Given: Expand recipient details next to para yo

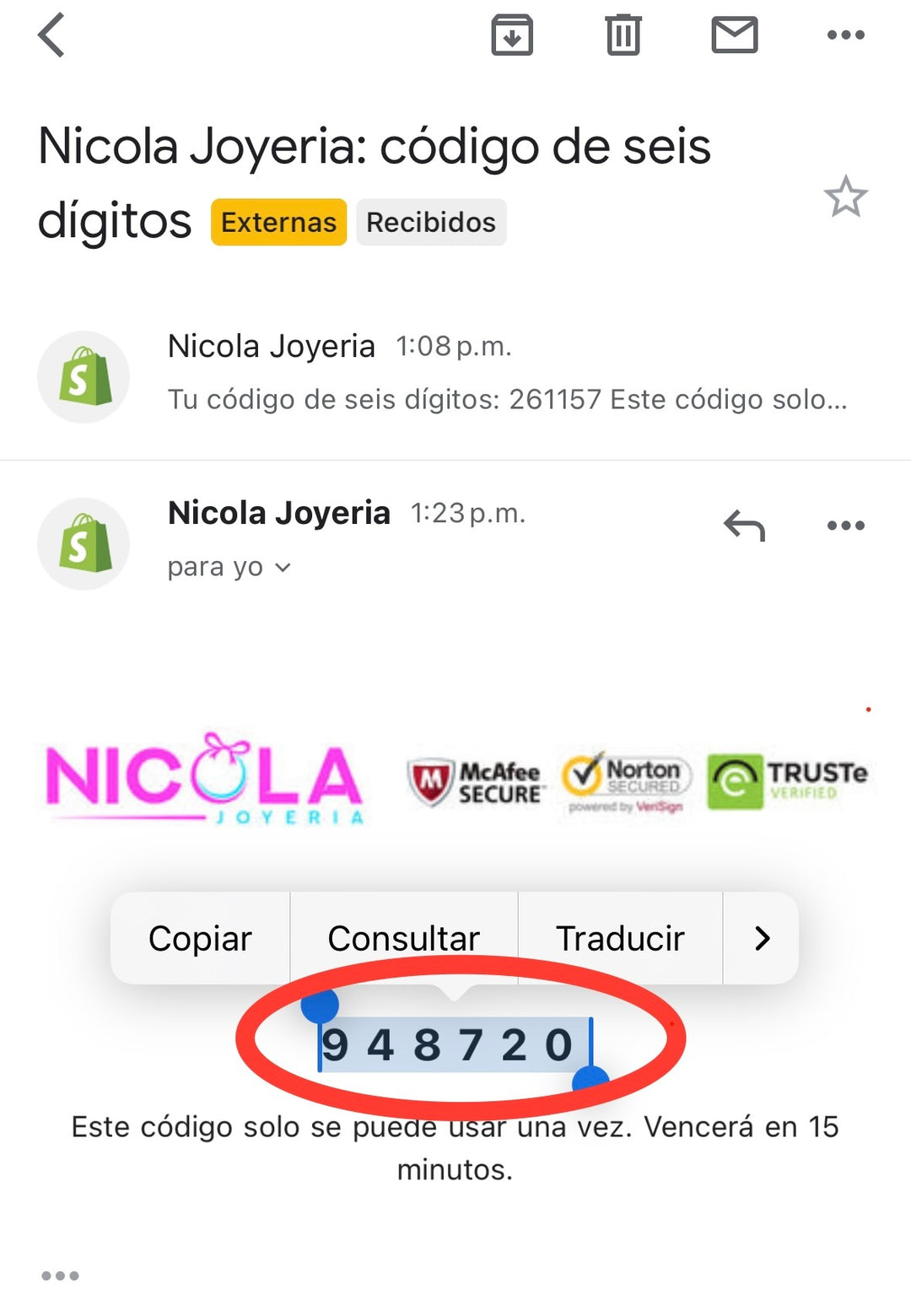Looking at the screenshot, I should coord(283,568).
